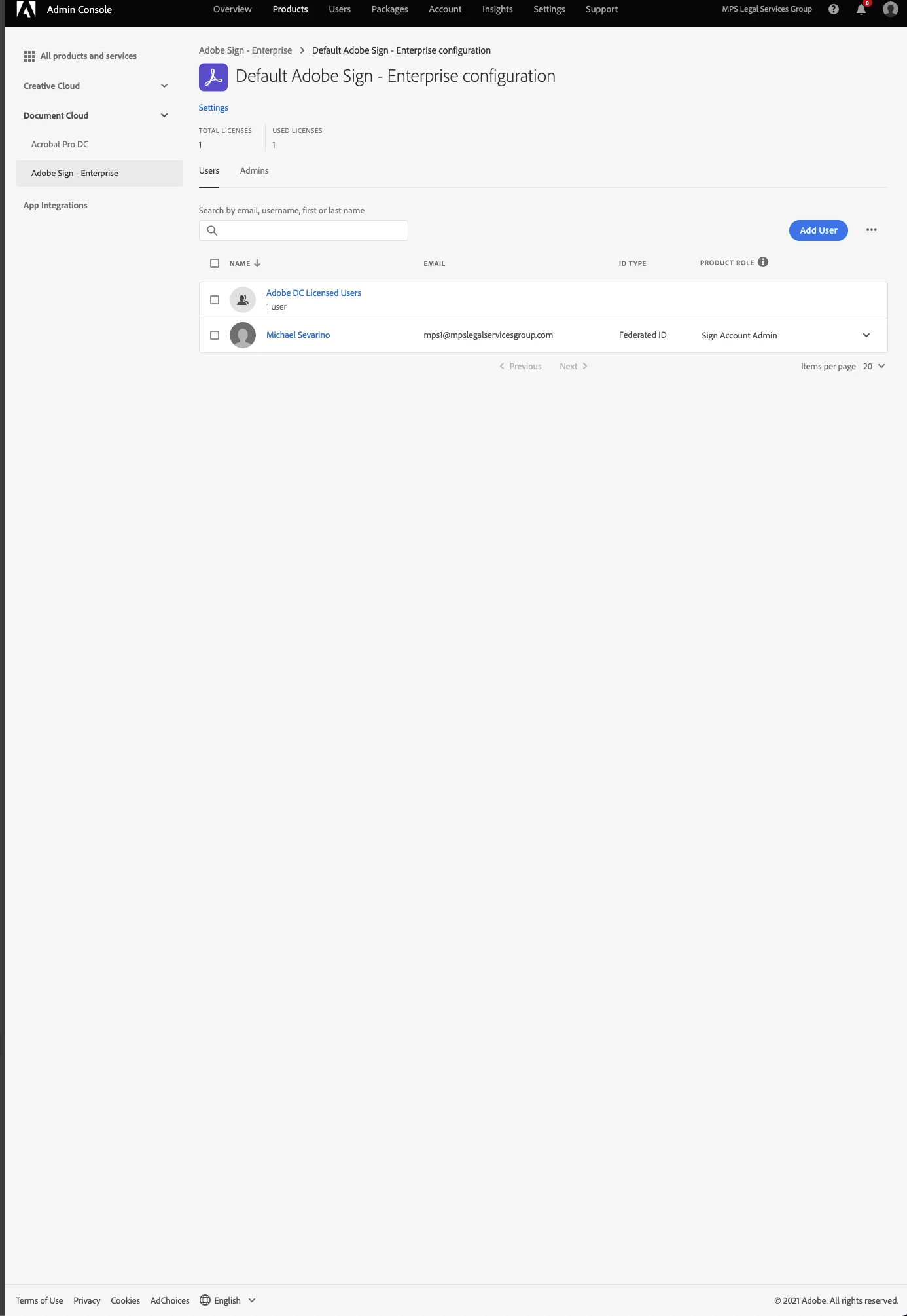Expand the Sign Account Admin role dropdown
Image resolution: width=907 pixels, height=1316 pixels.
pyautogui.click(x=866, y=335)
